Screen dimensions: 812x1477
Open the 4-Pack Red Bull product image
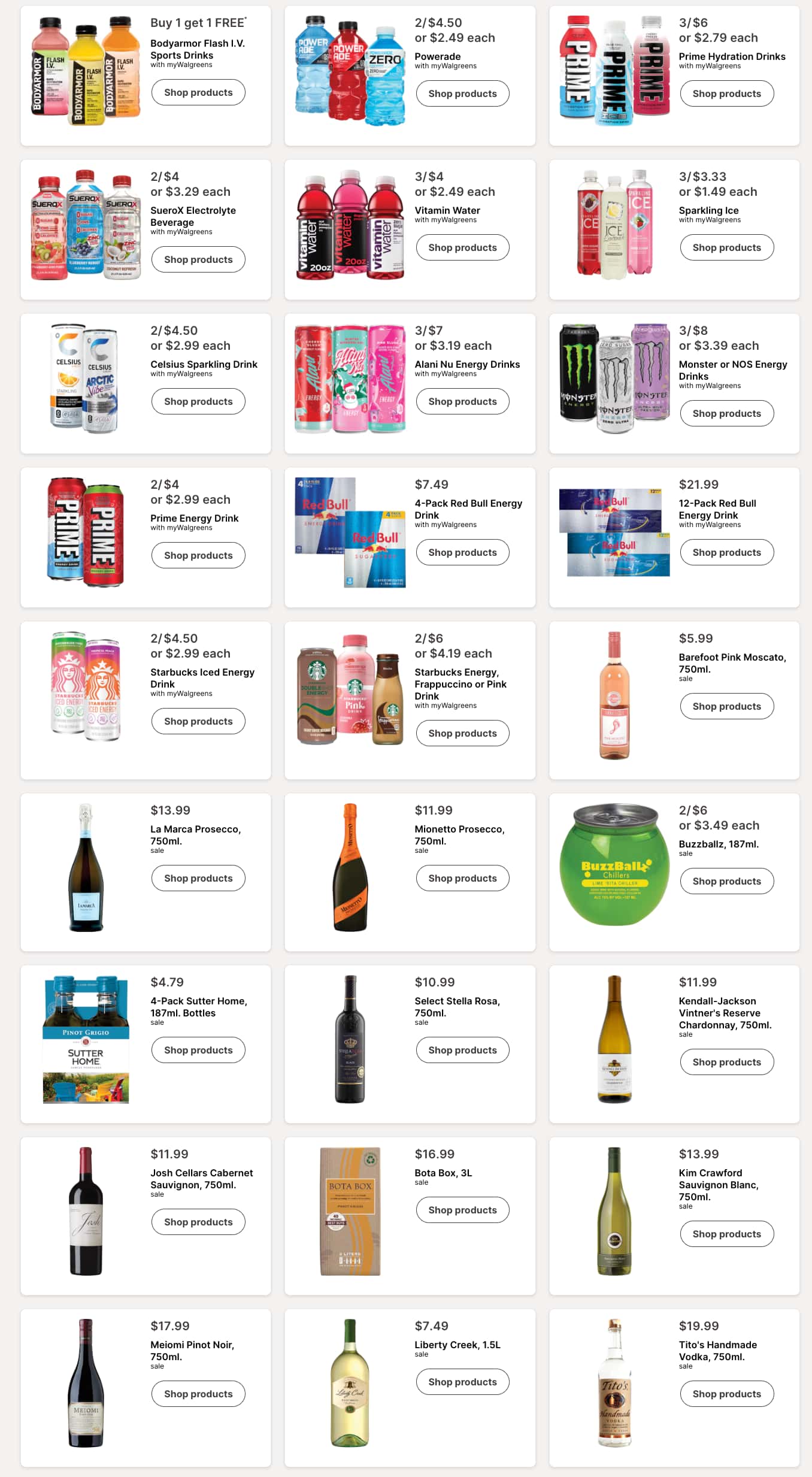[x=350, y=532]
